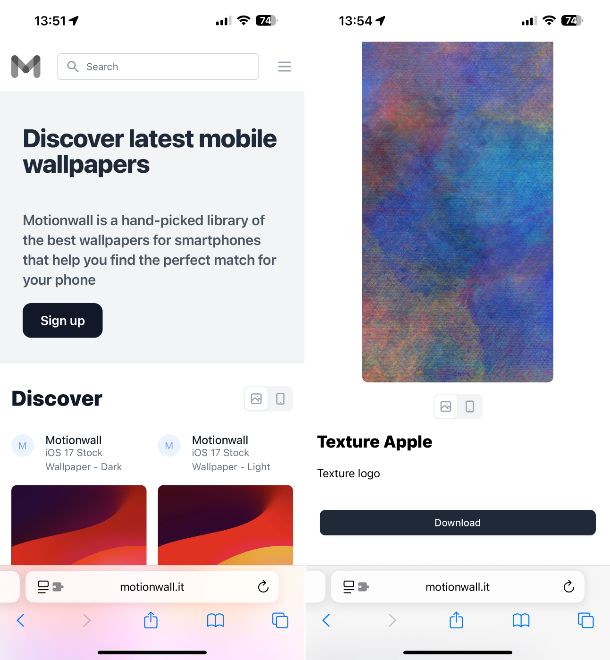Open the hamburger menu beside Search

pos(285,67)
